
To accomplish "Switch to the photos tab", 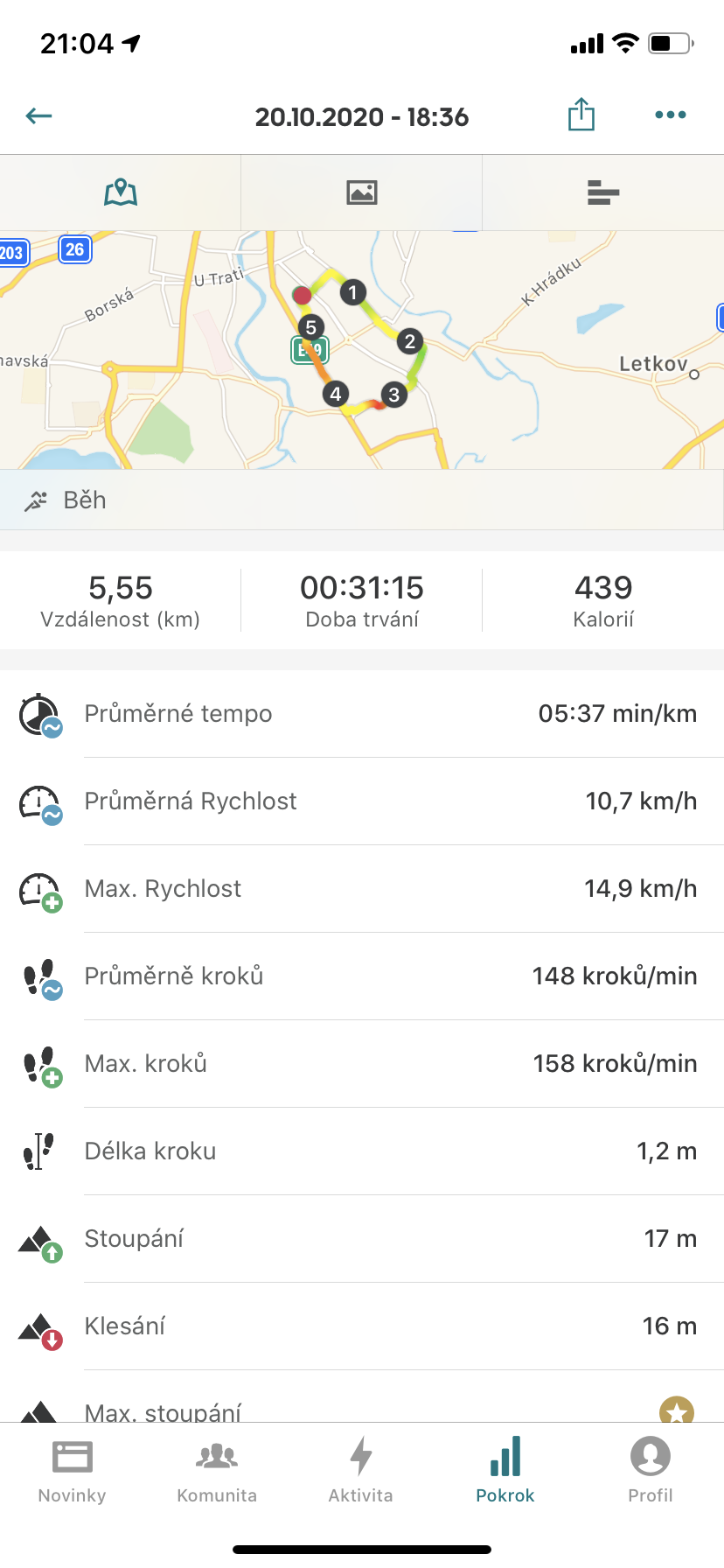I will click(x=362, y=192).
